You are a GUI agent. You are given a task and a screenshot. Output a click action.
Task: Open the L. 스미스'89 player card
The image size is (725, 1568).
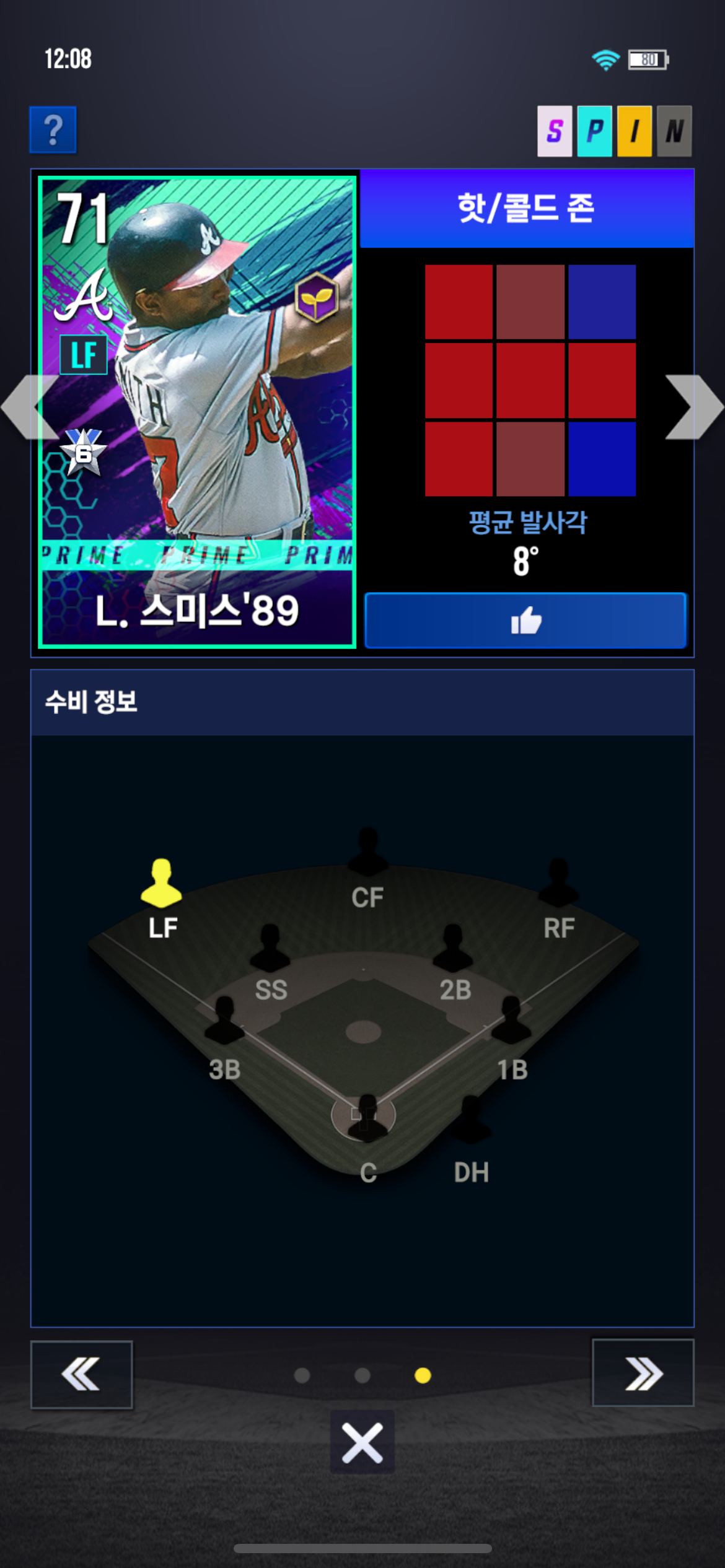(197, 412)
